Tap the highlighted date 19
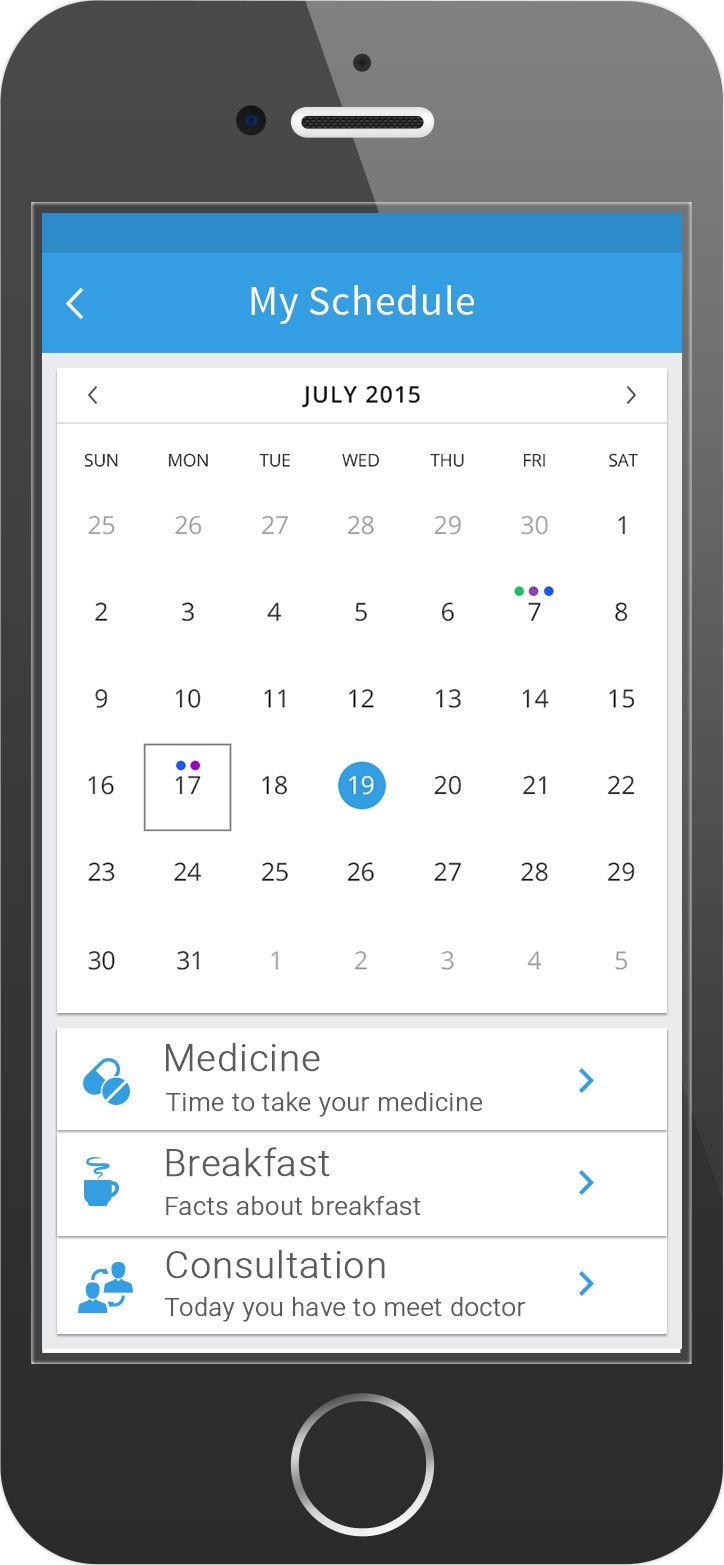The width and height of the screenshot is (724, 1565). [361, 785]
